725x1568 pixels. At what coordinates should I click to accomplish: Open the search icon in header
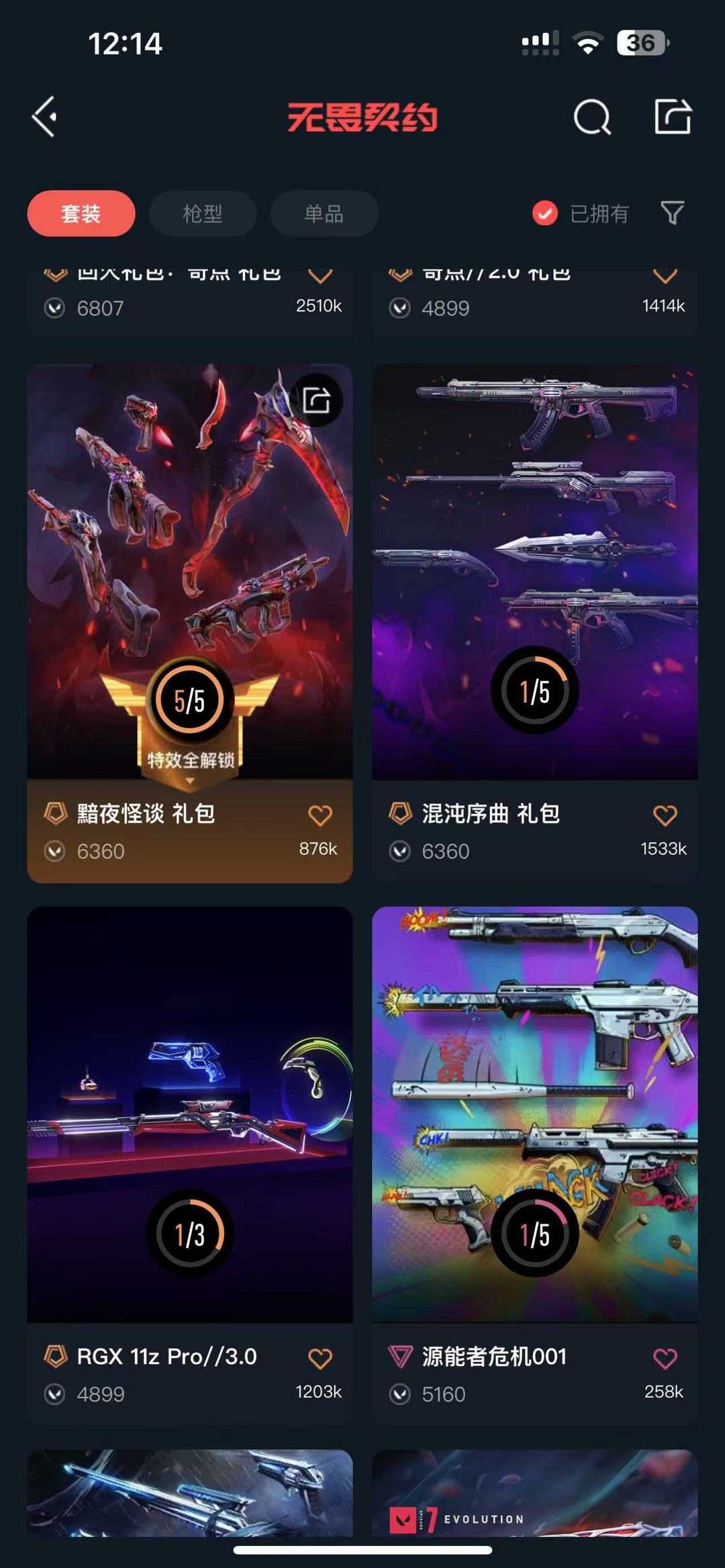tap(592, 117)
